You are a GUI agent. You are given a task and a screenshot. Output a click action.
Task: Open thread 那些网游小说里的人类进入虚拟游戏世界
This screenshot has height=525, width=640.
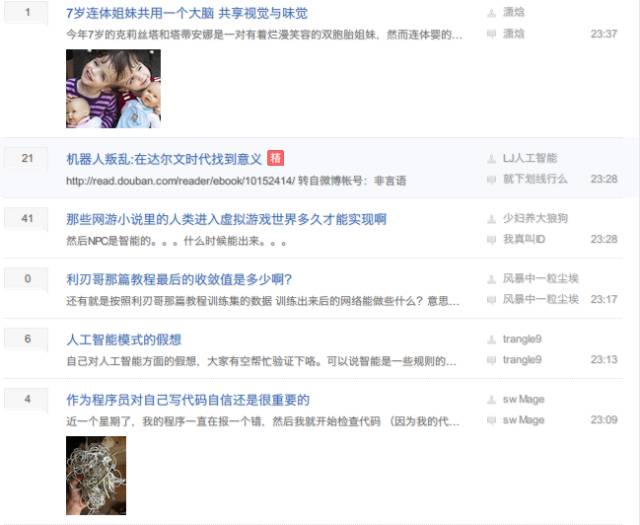[226, 219]
